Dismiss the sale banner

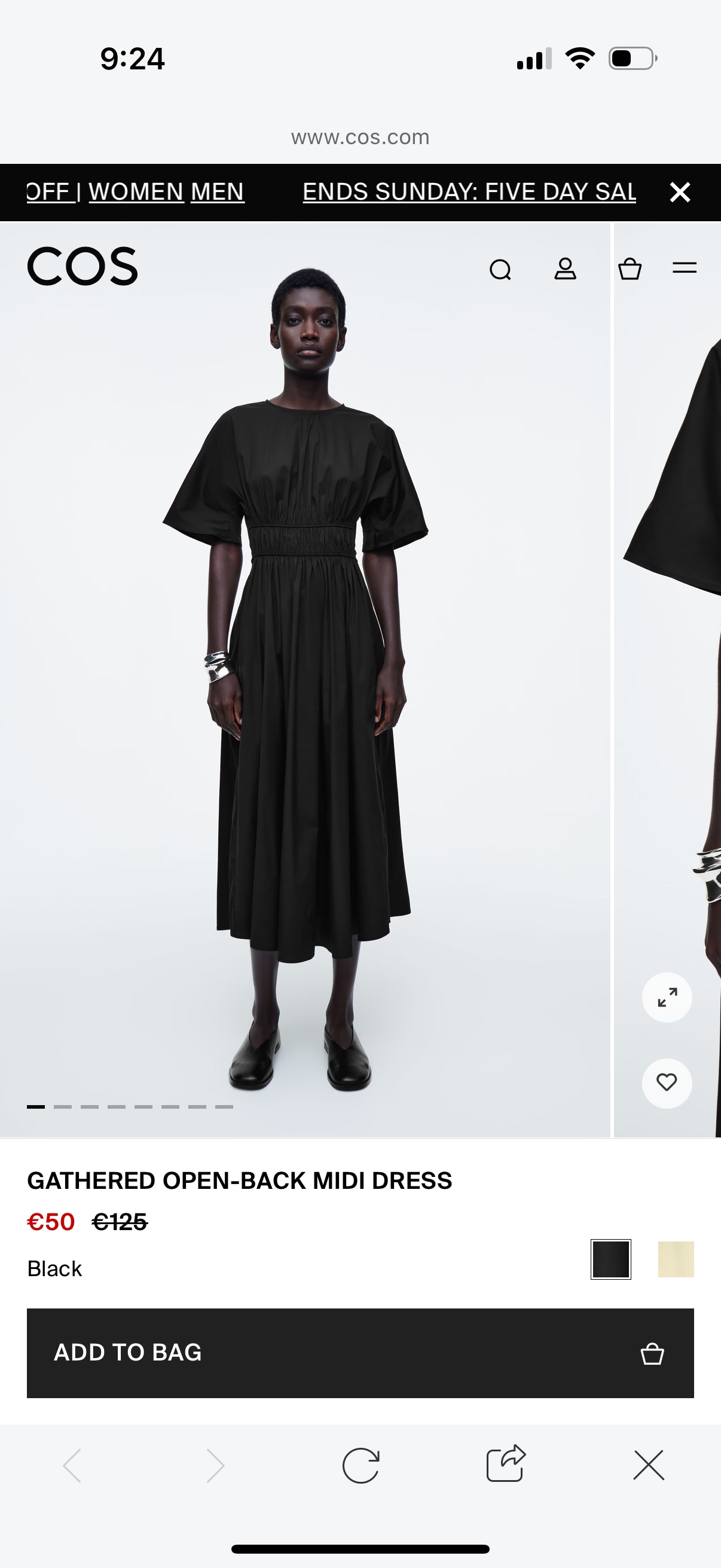(x=680, y=193)
